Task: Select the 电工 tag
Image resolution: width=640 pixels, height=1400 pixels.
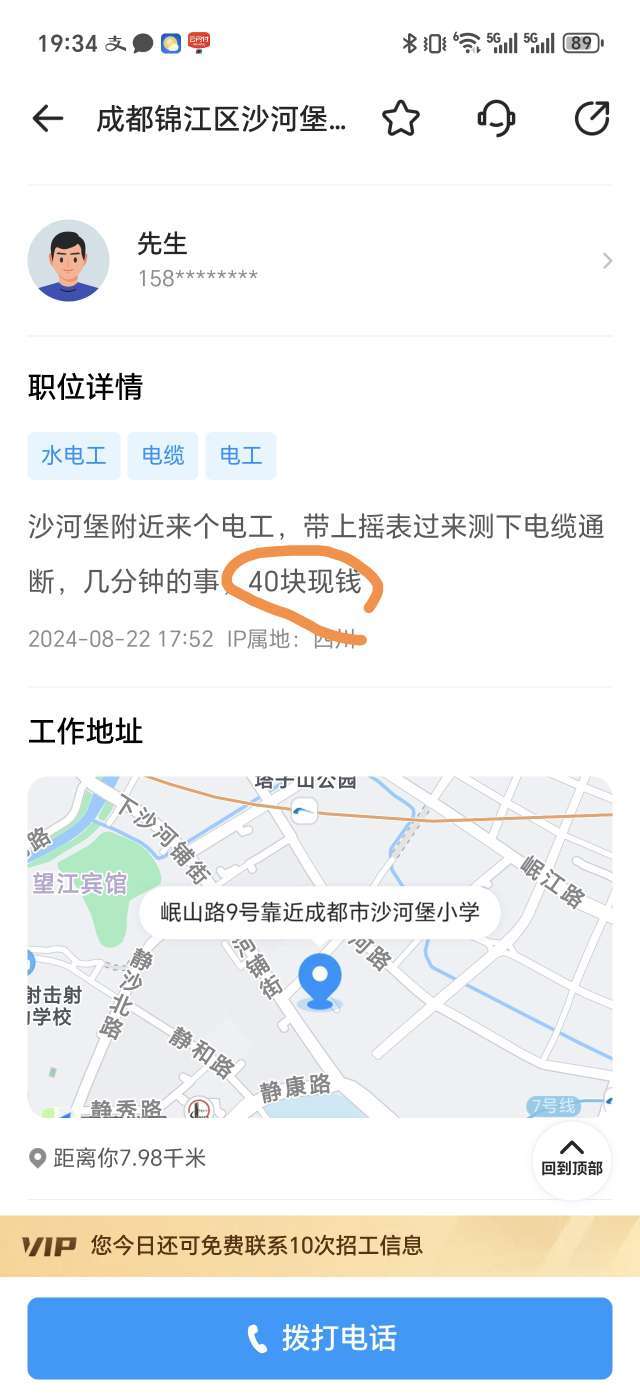Action: [241, 456]
